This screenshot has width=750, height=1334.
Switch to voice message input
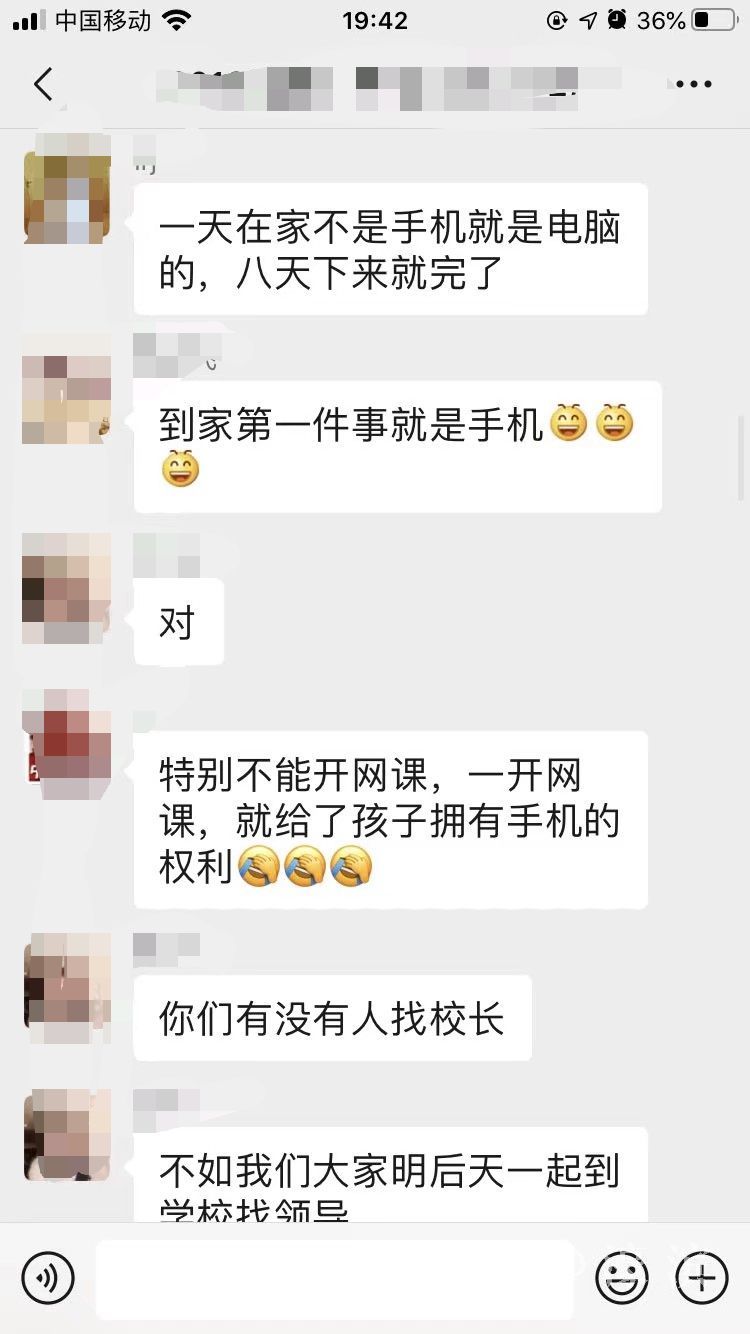pyautogui.click(x=48, y=1277)
